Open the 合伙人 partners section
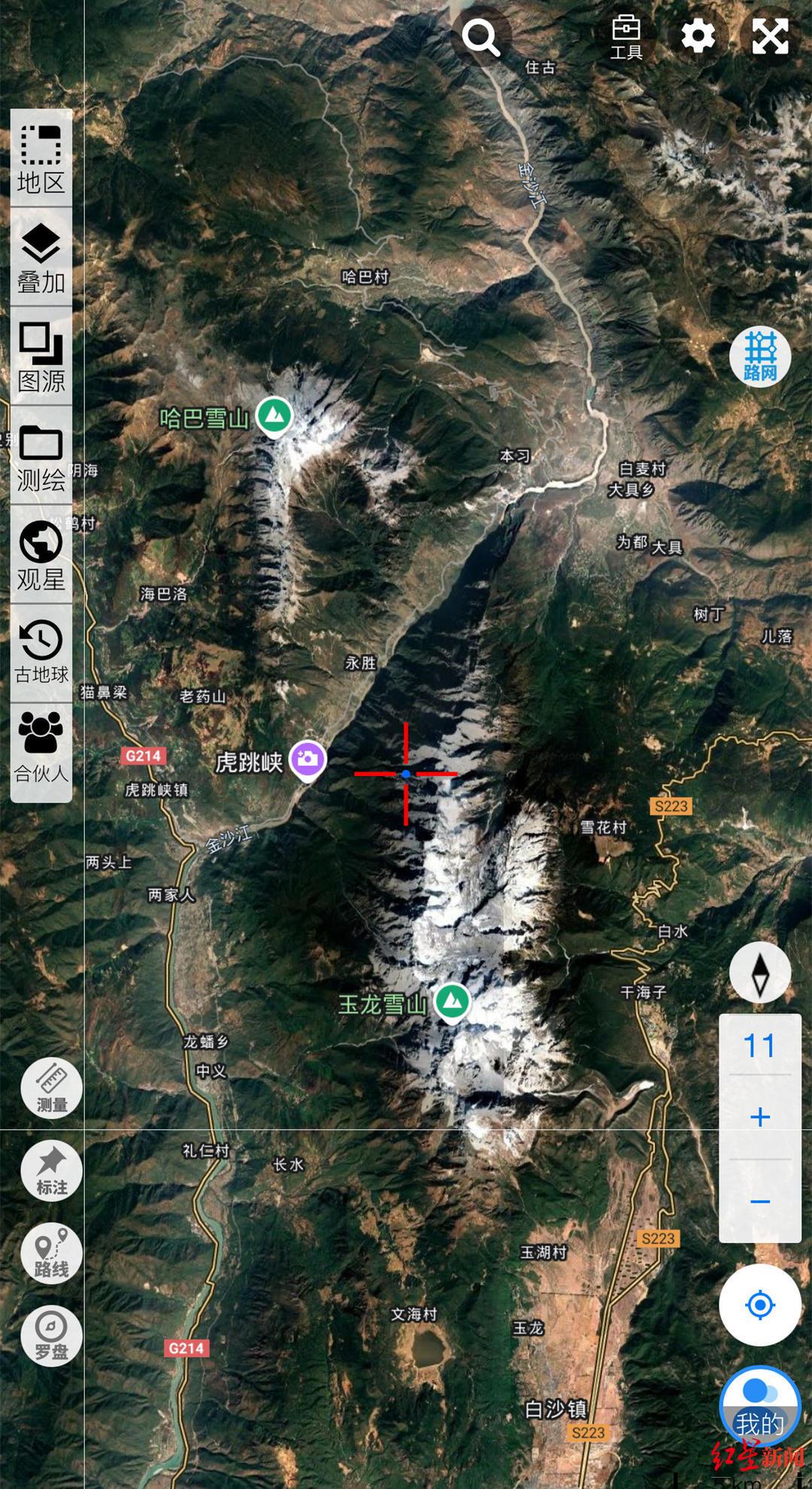This screenshot has height=1489, width=812. 41,748
